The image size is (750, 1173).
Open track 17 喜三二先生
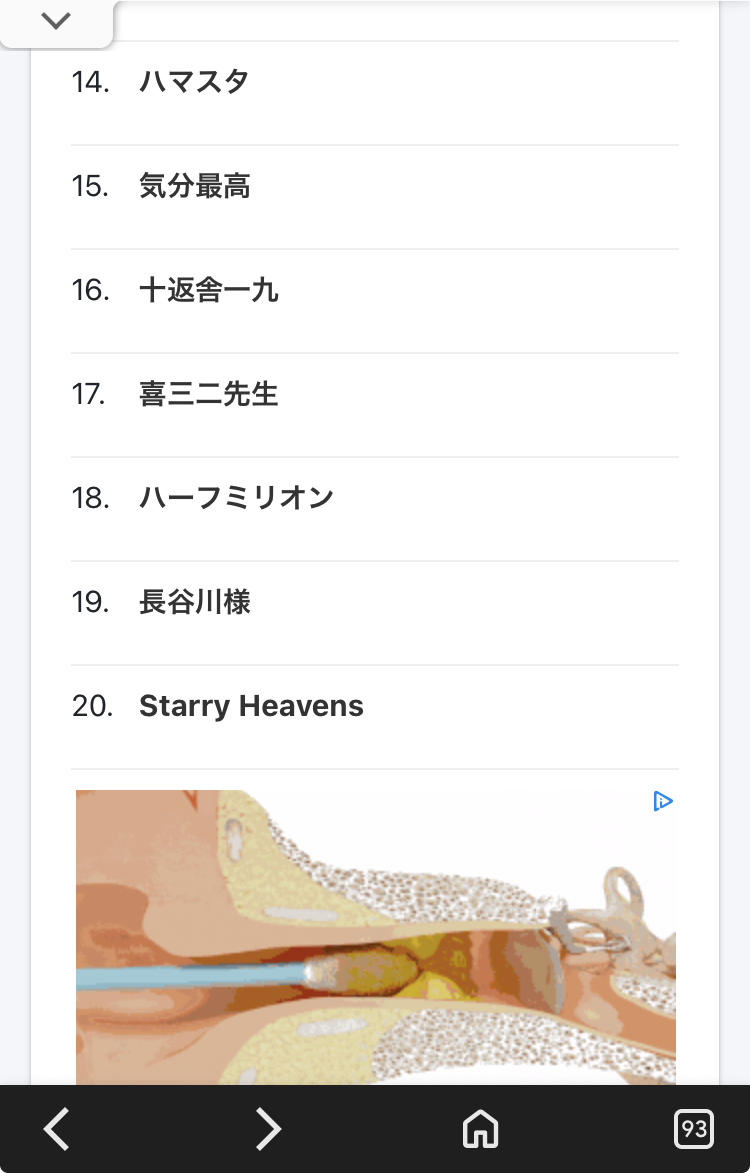pos(209,394)
